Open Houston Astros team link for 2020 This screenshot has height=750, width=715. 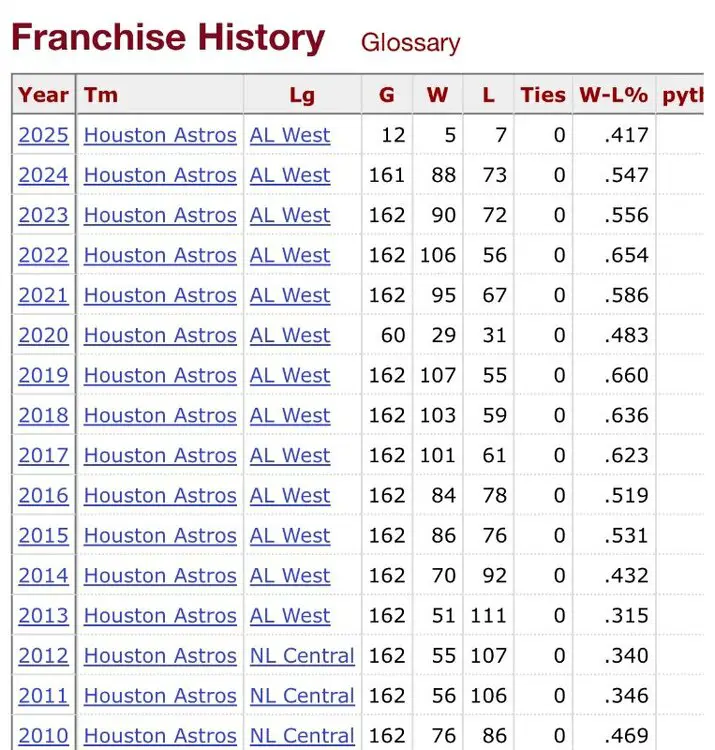pos(160,335)
